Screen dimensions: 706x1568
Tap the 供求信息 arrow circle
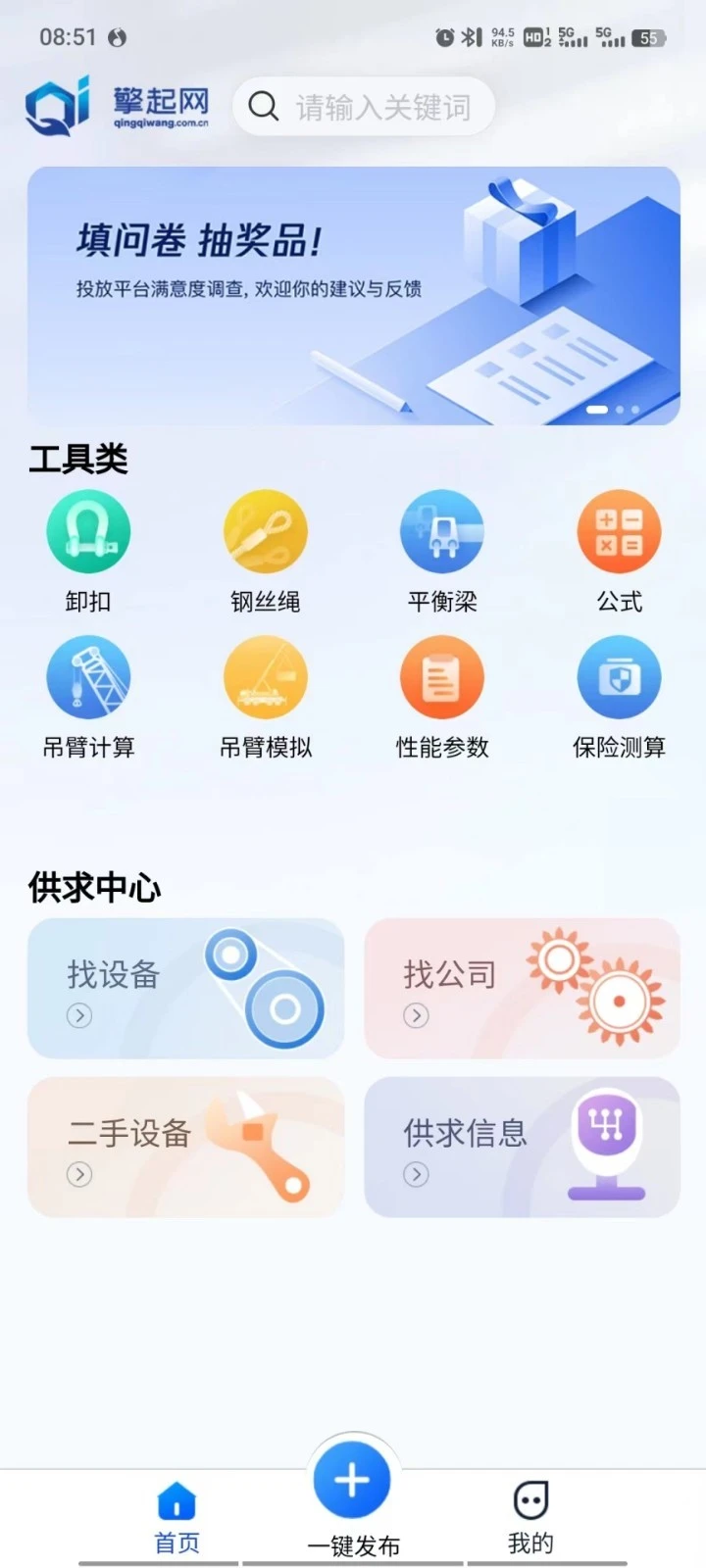click(x=416, y=1175)
